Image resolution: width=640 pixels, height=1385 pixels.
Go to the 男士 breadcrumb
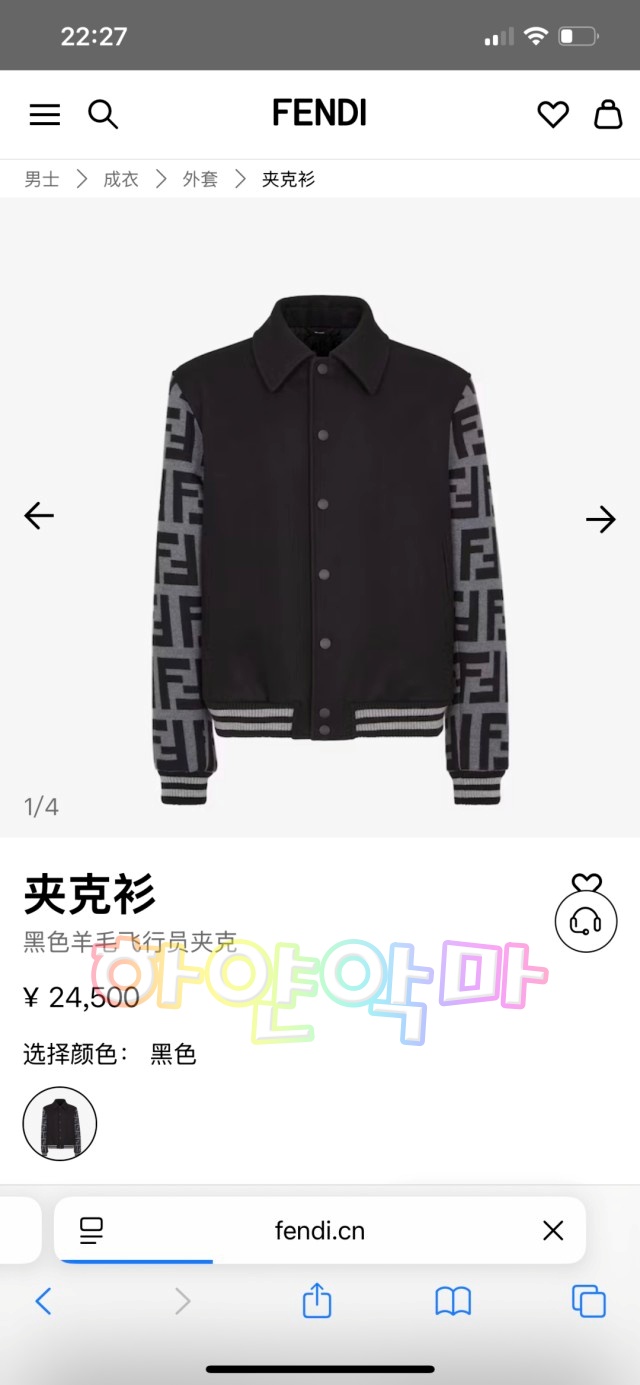coord(42,180)
